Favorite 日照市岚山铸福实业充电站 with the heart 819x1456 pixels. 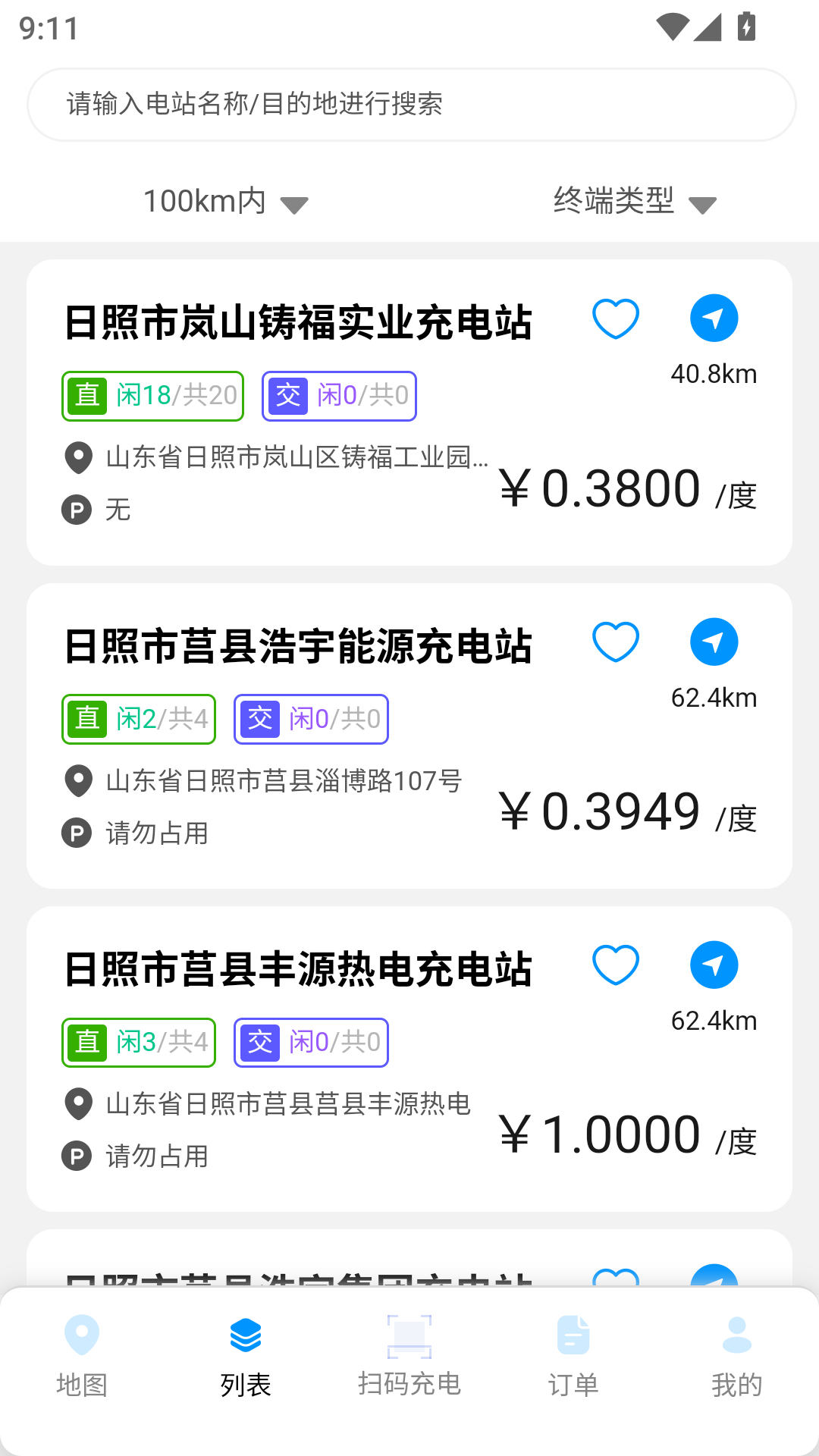(615, 318)
